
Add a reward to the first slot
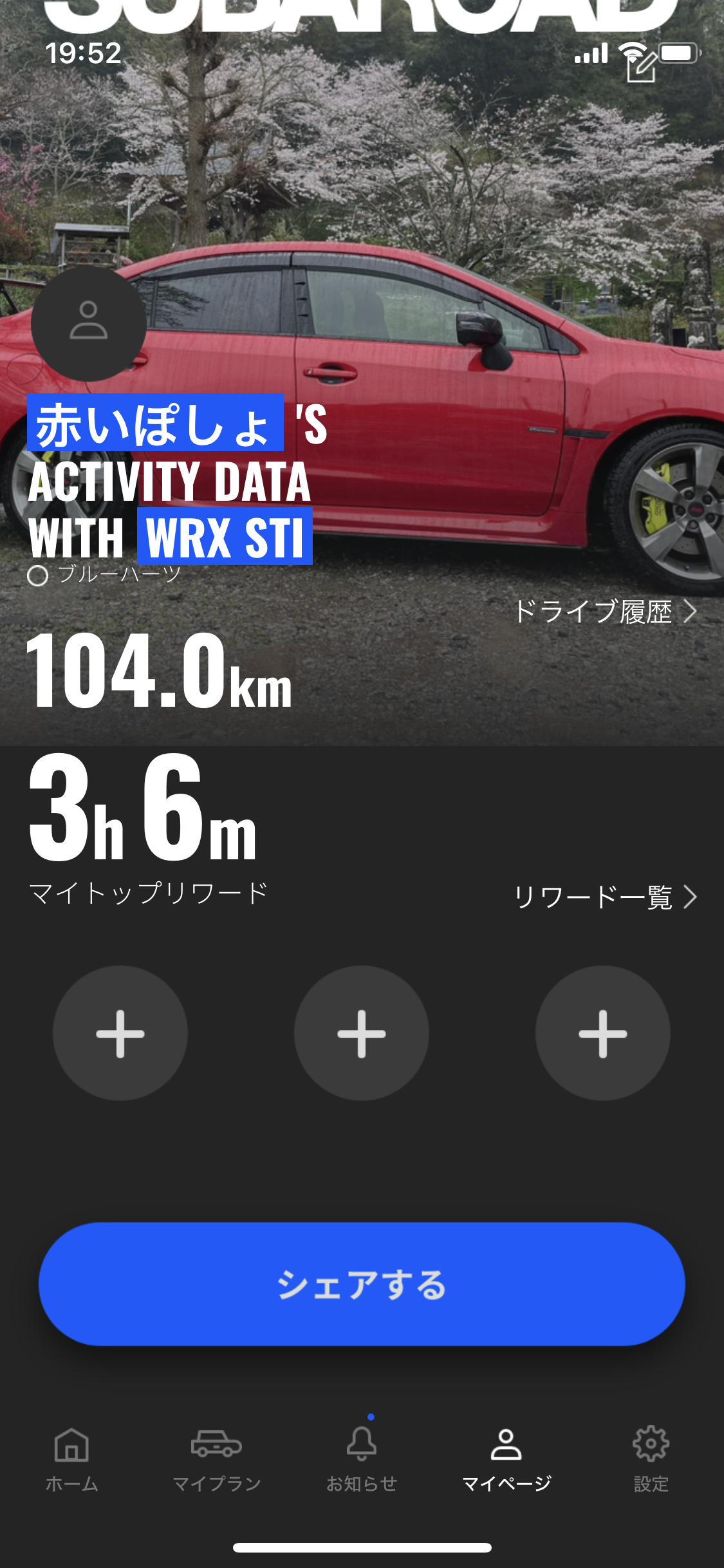coord(120,1033)
